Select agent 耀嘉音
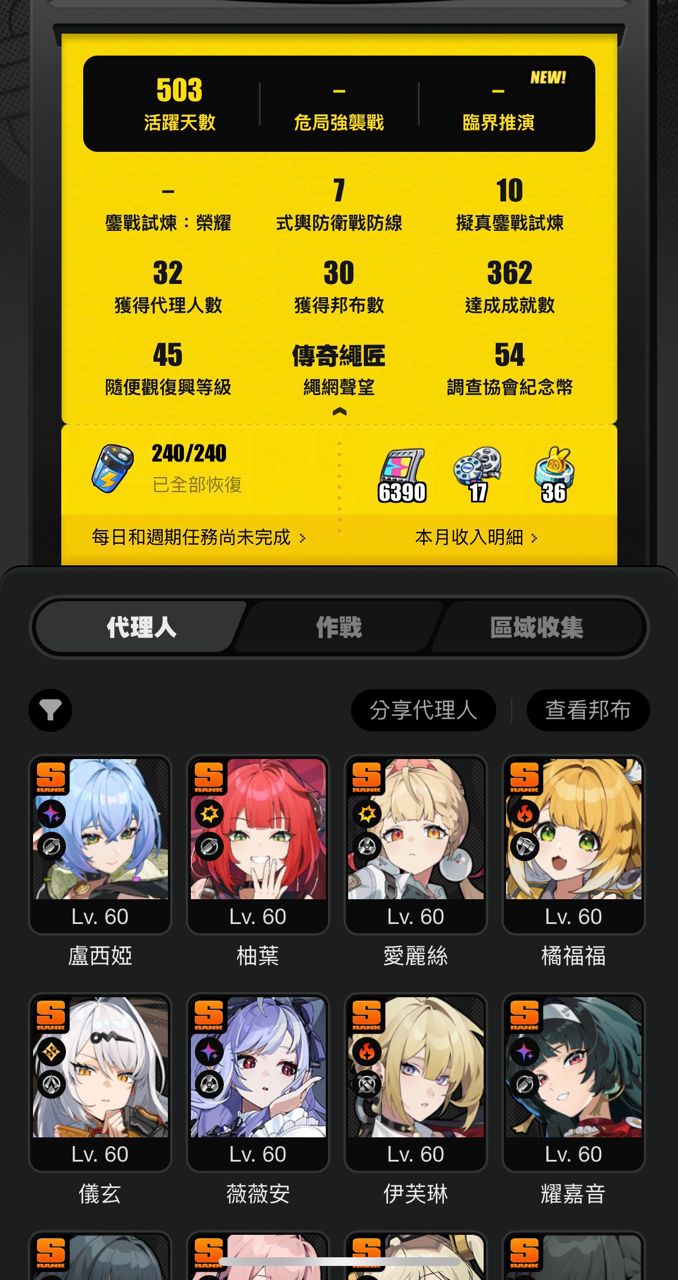This screenshot has width=678, height=1280. click(x=573, y=1081)
